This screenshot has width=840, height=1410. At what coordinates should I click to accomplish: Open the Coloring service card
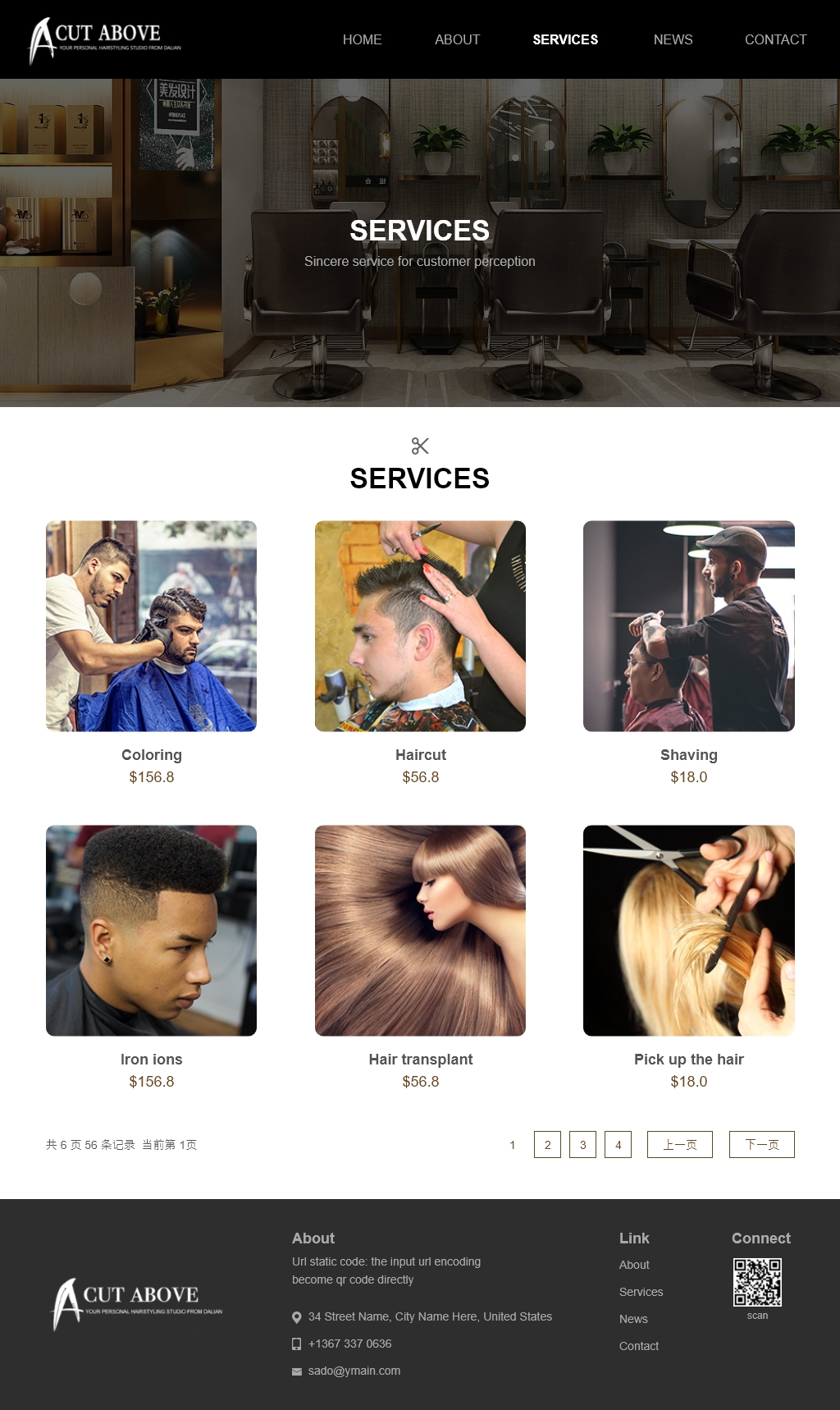pyautogui.click(x=151, y=626)
